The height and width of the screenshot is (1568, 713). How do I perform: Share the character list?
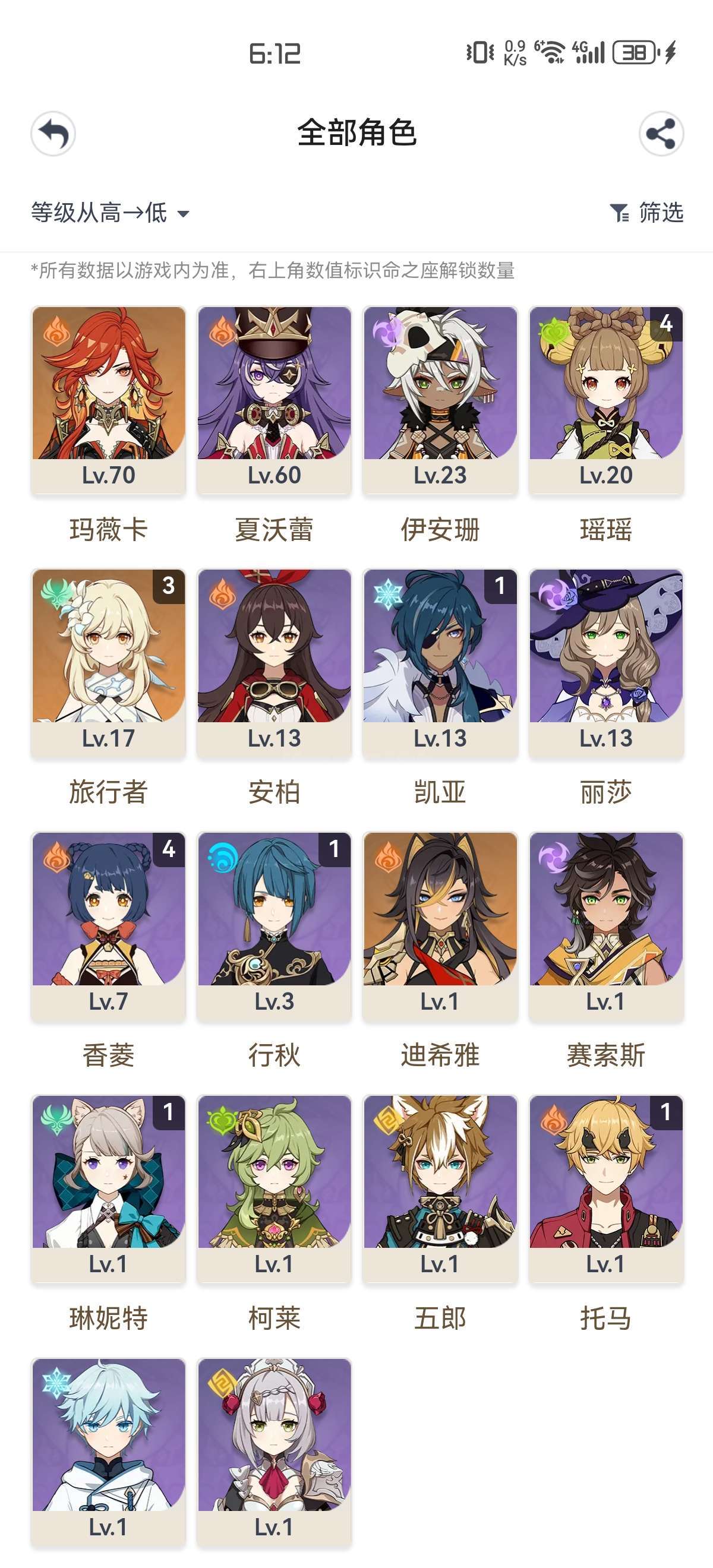(661, 133)
